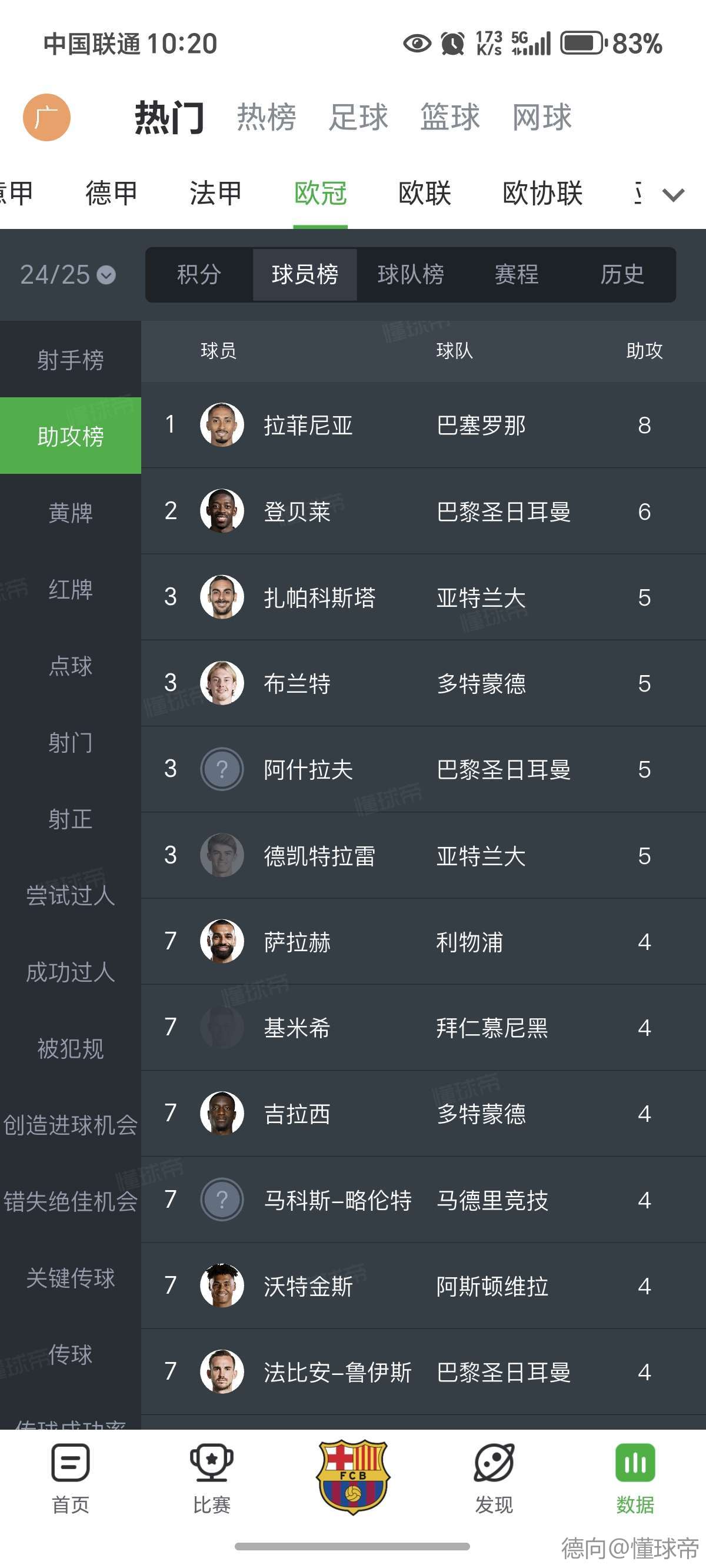Screen dimensions: 706x1568
Task: Open the 发现 discover tab
Action: 494,1478
